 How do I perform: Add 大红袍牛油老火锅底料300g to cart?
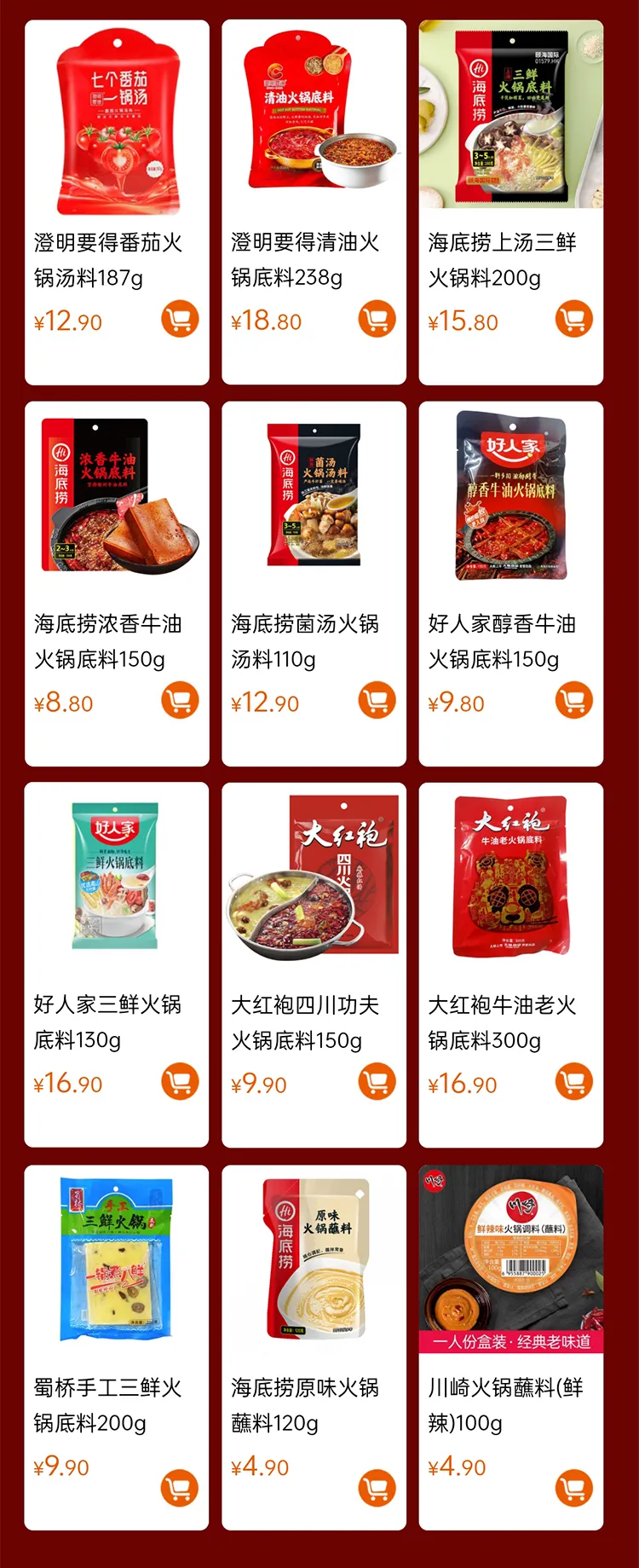(574, 1081)
